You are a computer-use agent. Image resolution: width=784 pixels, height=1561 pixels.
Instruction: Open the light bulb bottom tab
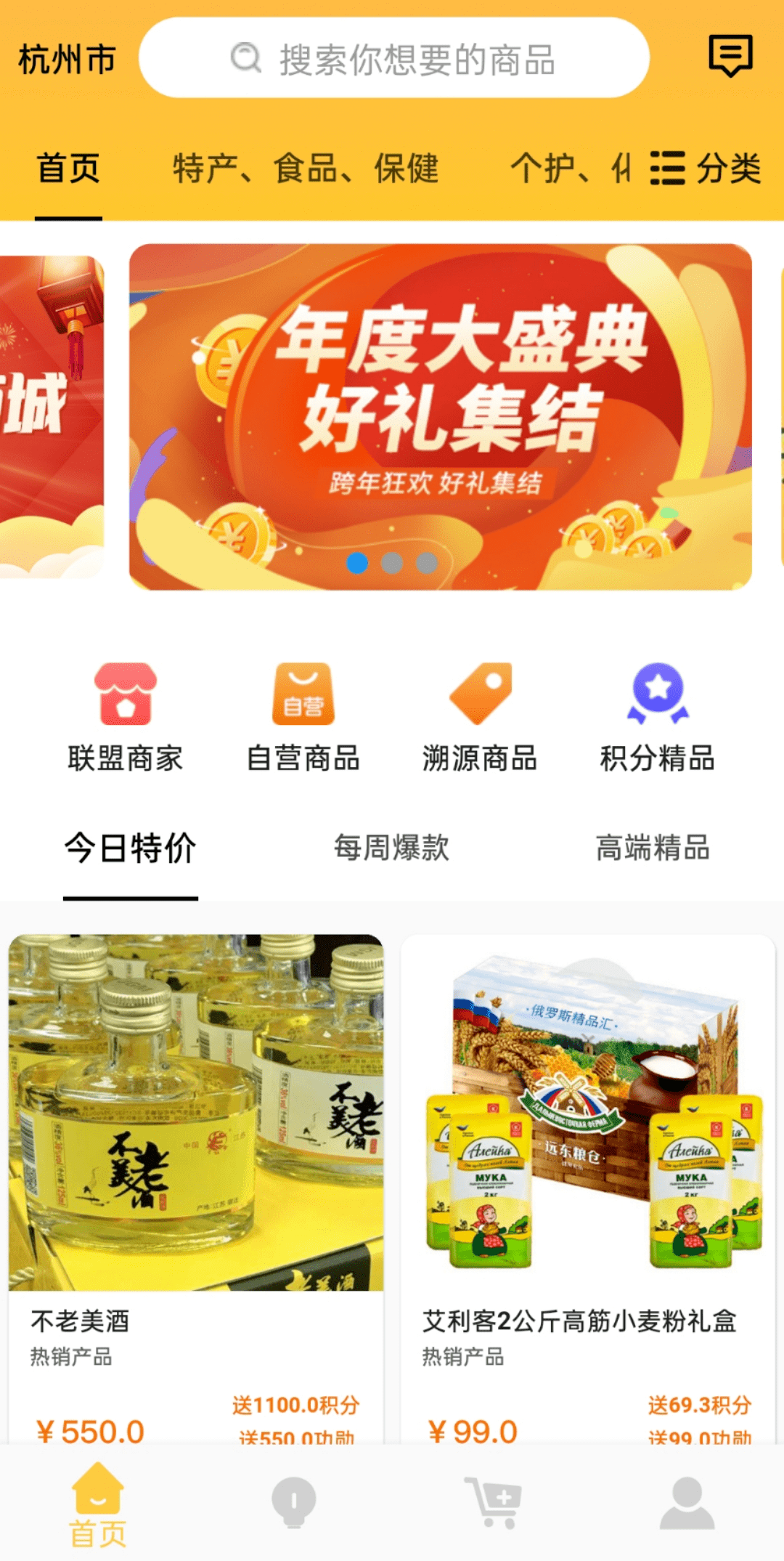point(294,1502)
